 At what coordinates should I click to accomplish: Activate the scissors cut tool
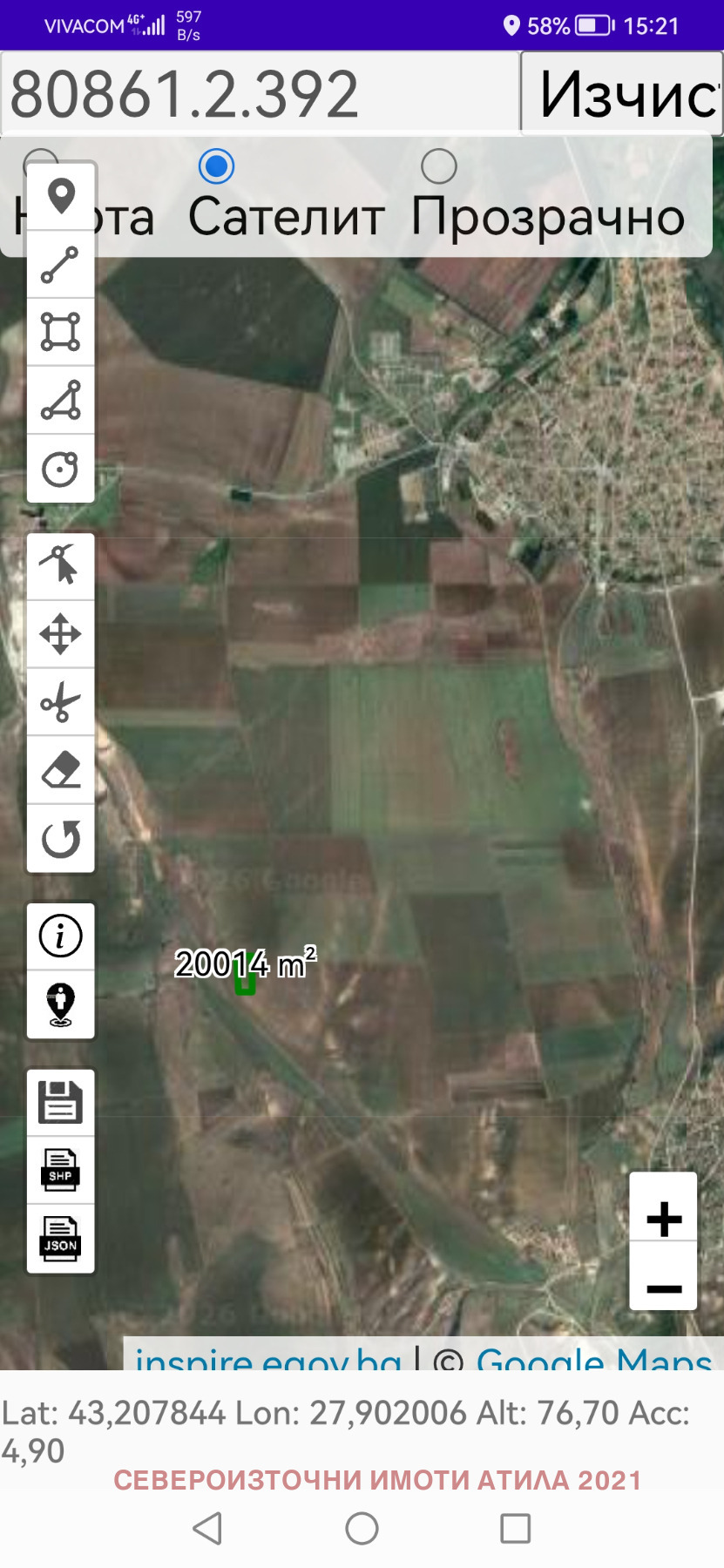coord(60,701)
